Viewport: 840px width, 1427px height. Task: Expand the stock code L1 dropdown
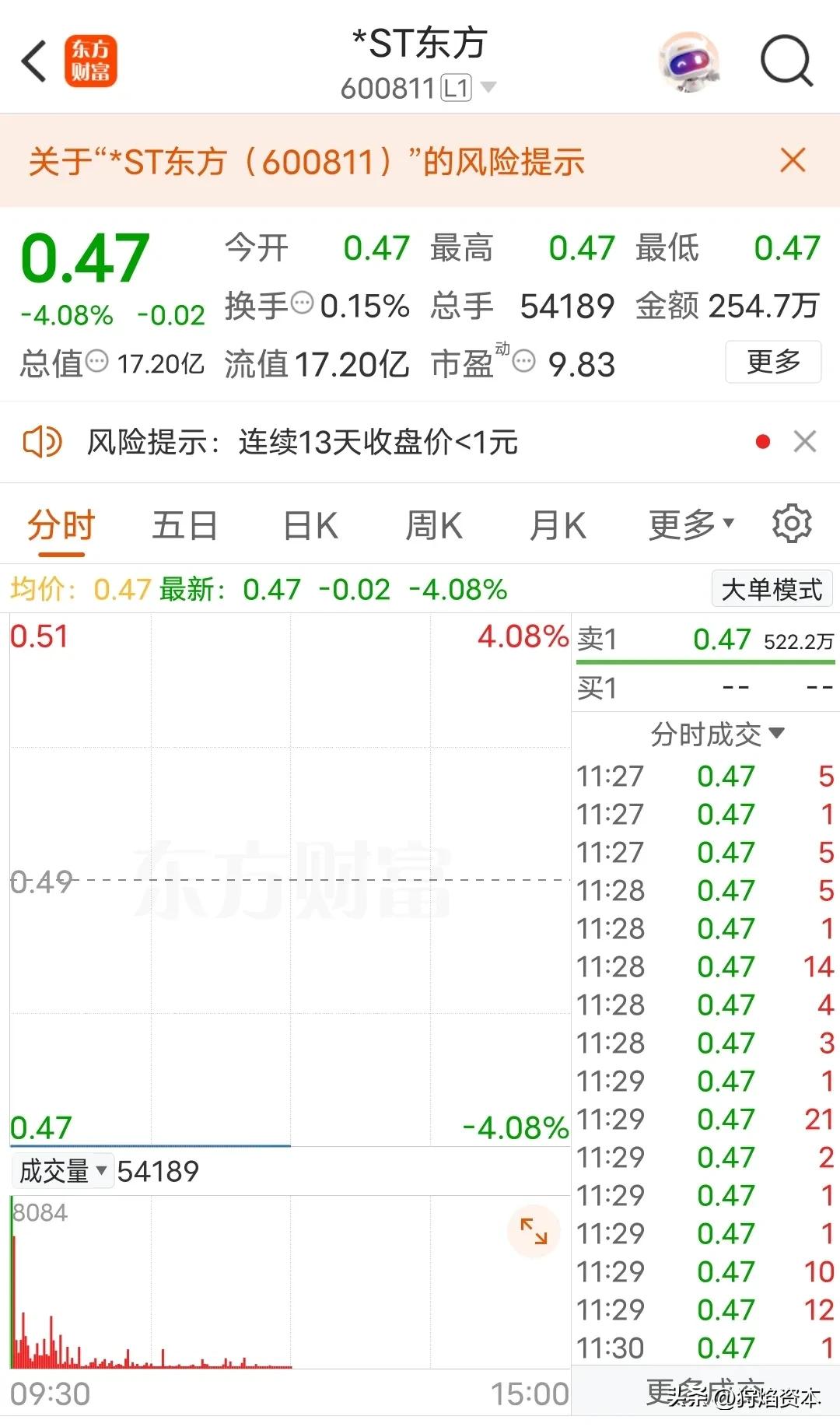(488, 88)
